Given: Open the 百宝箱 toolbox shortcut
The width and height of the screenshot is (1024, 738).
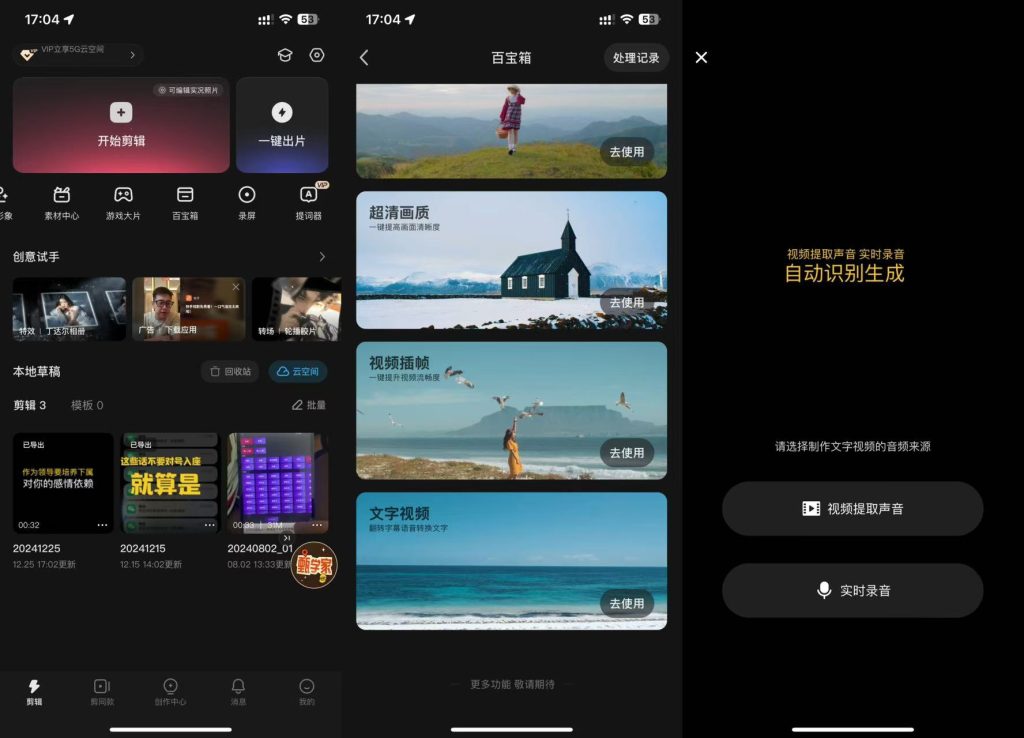Looking at the screenshot, I should pos(185,201).
